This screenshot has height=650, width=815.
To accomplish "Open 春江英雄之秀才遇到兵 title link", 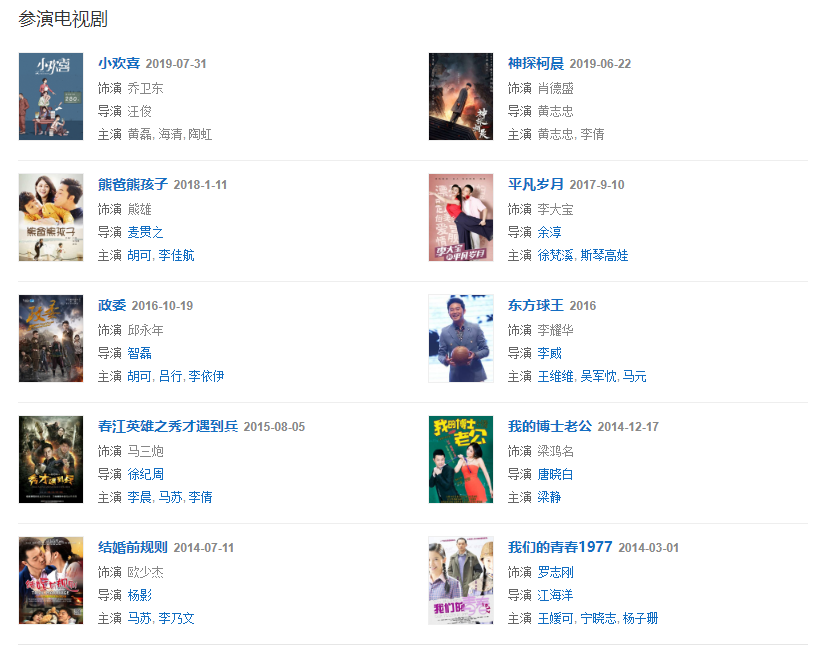I will (x=168, y=426).
